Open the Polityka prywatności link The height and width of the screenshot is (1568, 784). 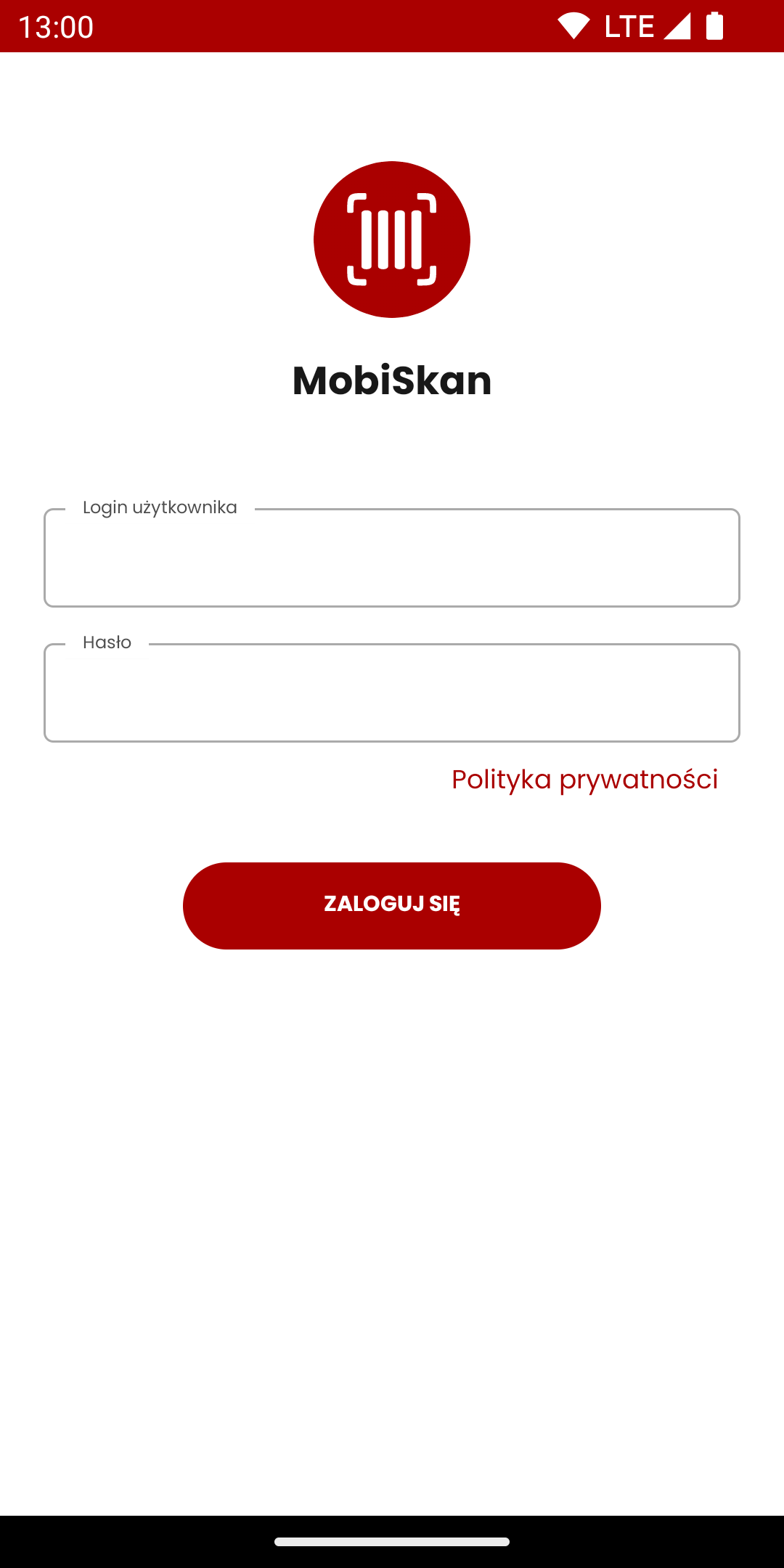pos(584,780)
